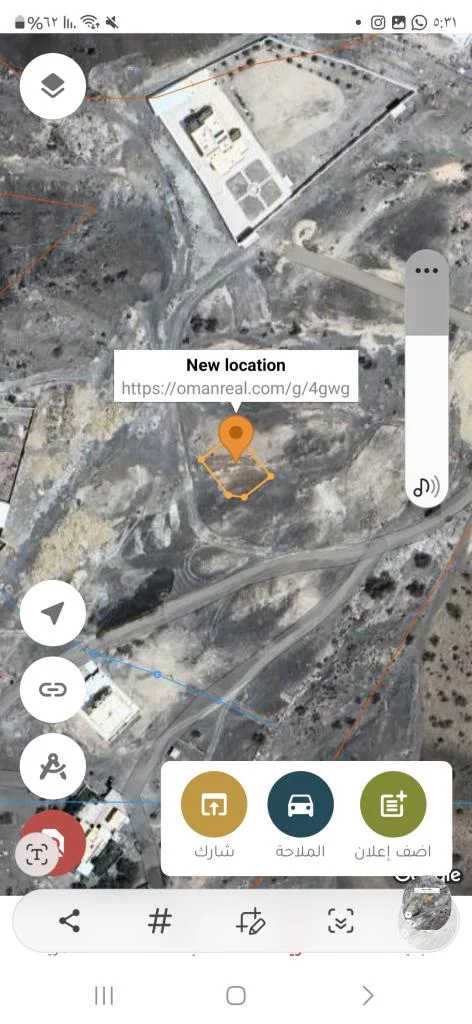Image resolution: width=472 pixels, height=1024 pixels.
Task: Tap the music note sound icon
Action: (426, 486)
